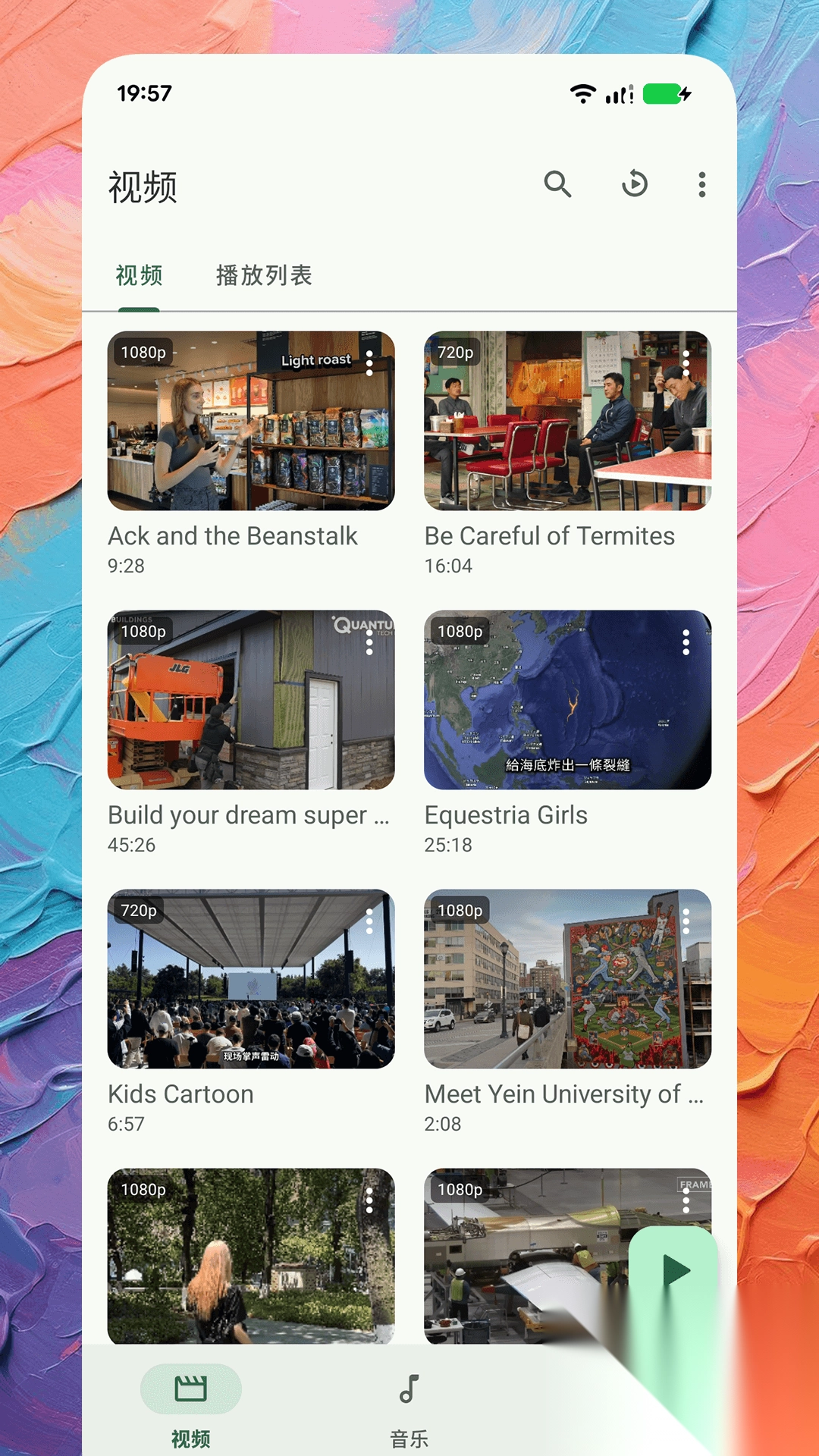Open options for Build your dream super
Screen dimensions: 819x1456
[369, 642]
